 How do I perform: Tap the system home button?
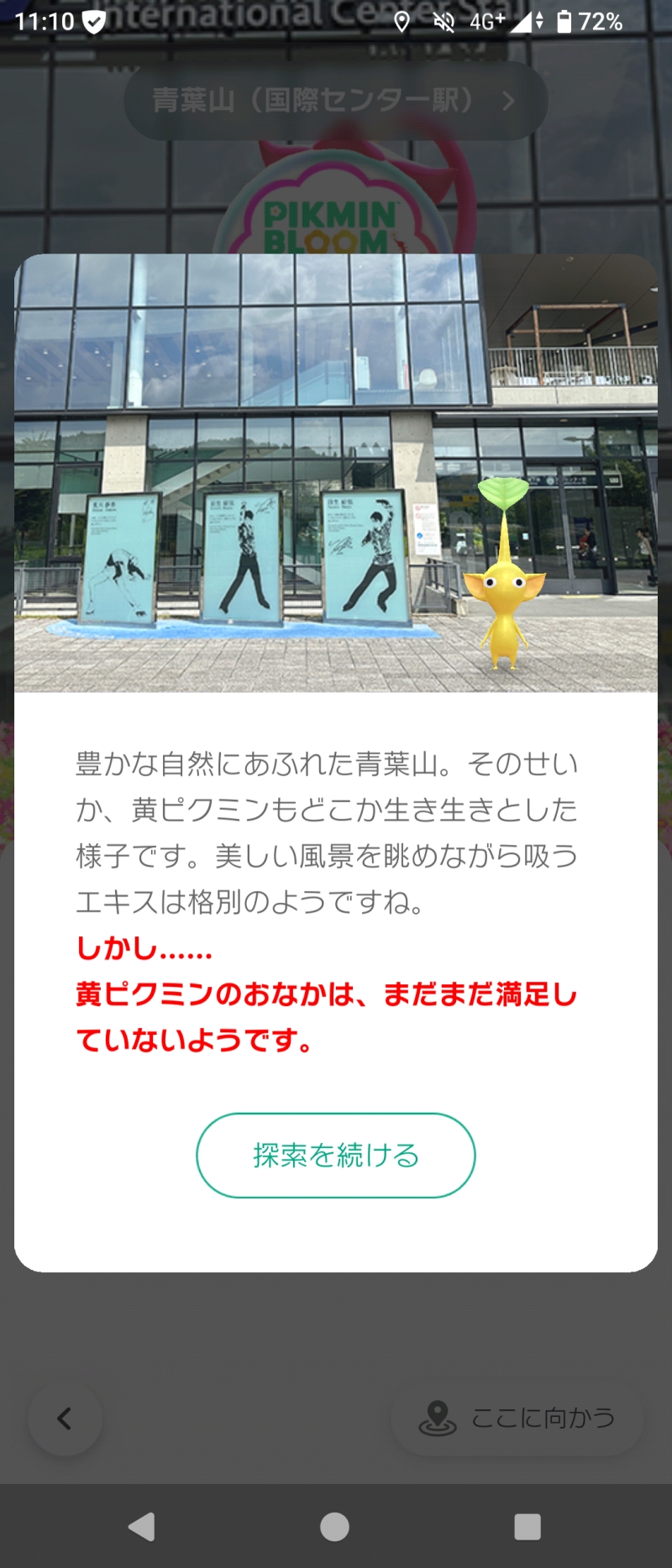[334, 1527]
